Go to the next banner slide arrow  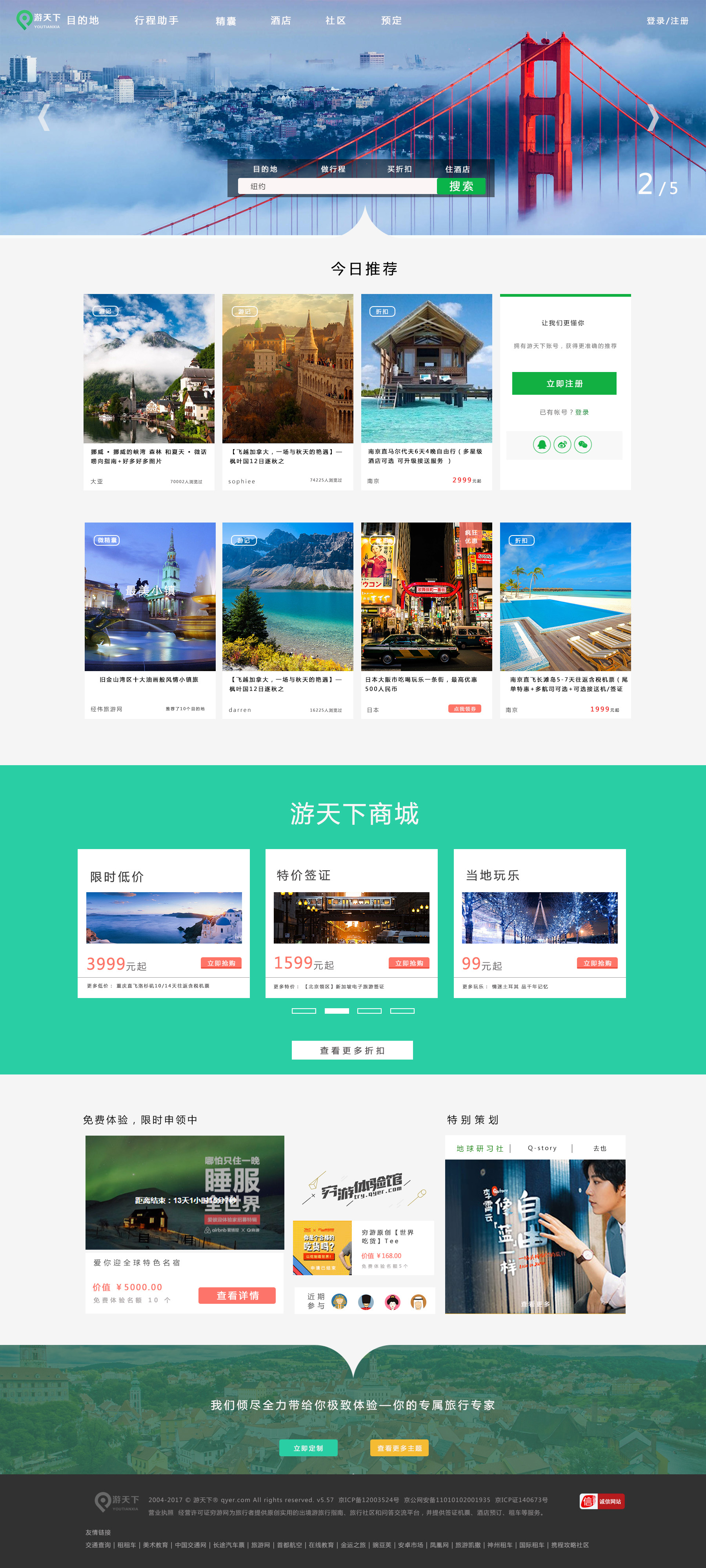pos(652,118)
